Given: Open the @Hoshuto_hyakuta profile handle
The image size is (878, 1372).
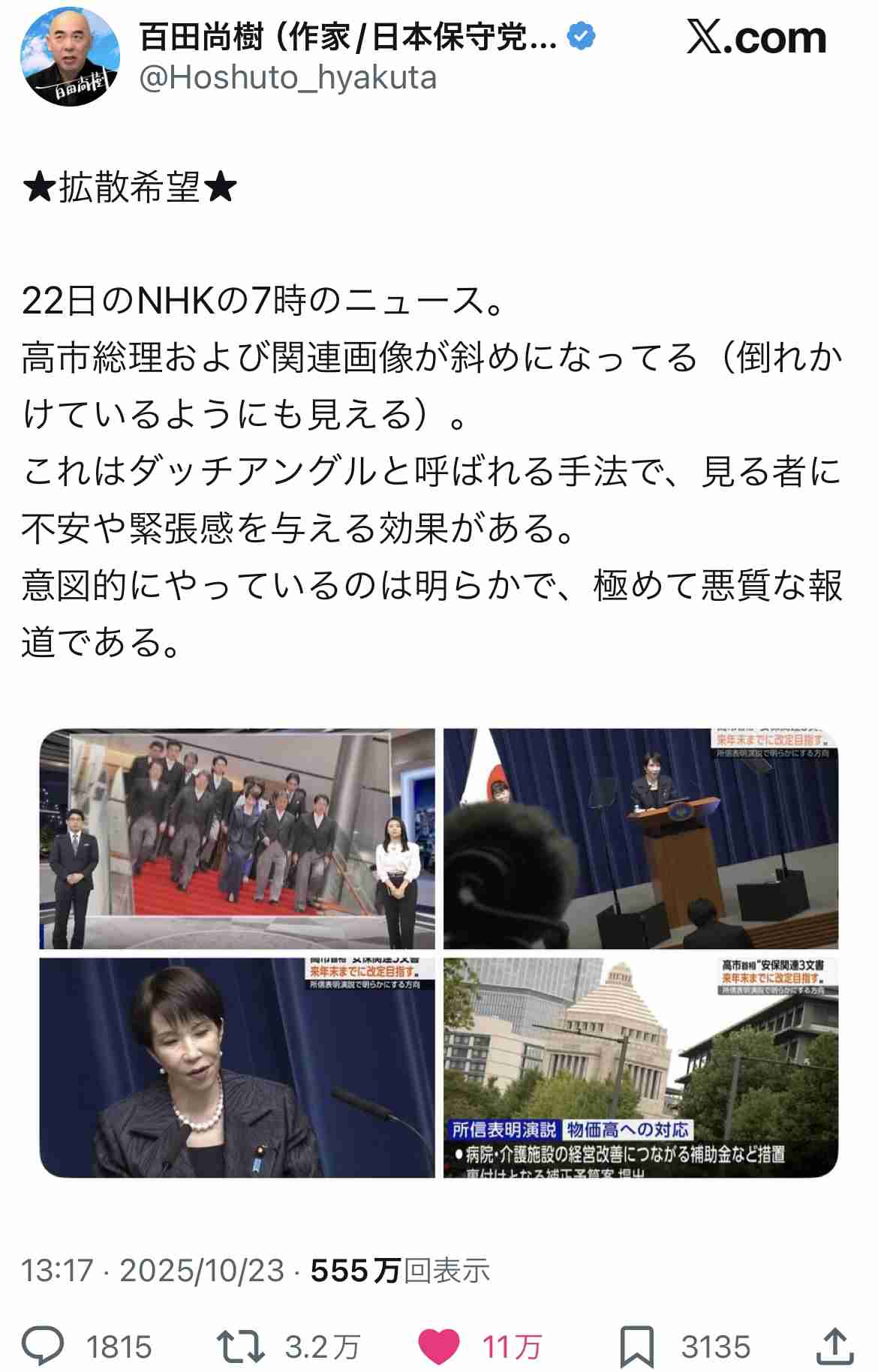Looking at the screenshot, I should point(288,78).
